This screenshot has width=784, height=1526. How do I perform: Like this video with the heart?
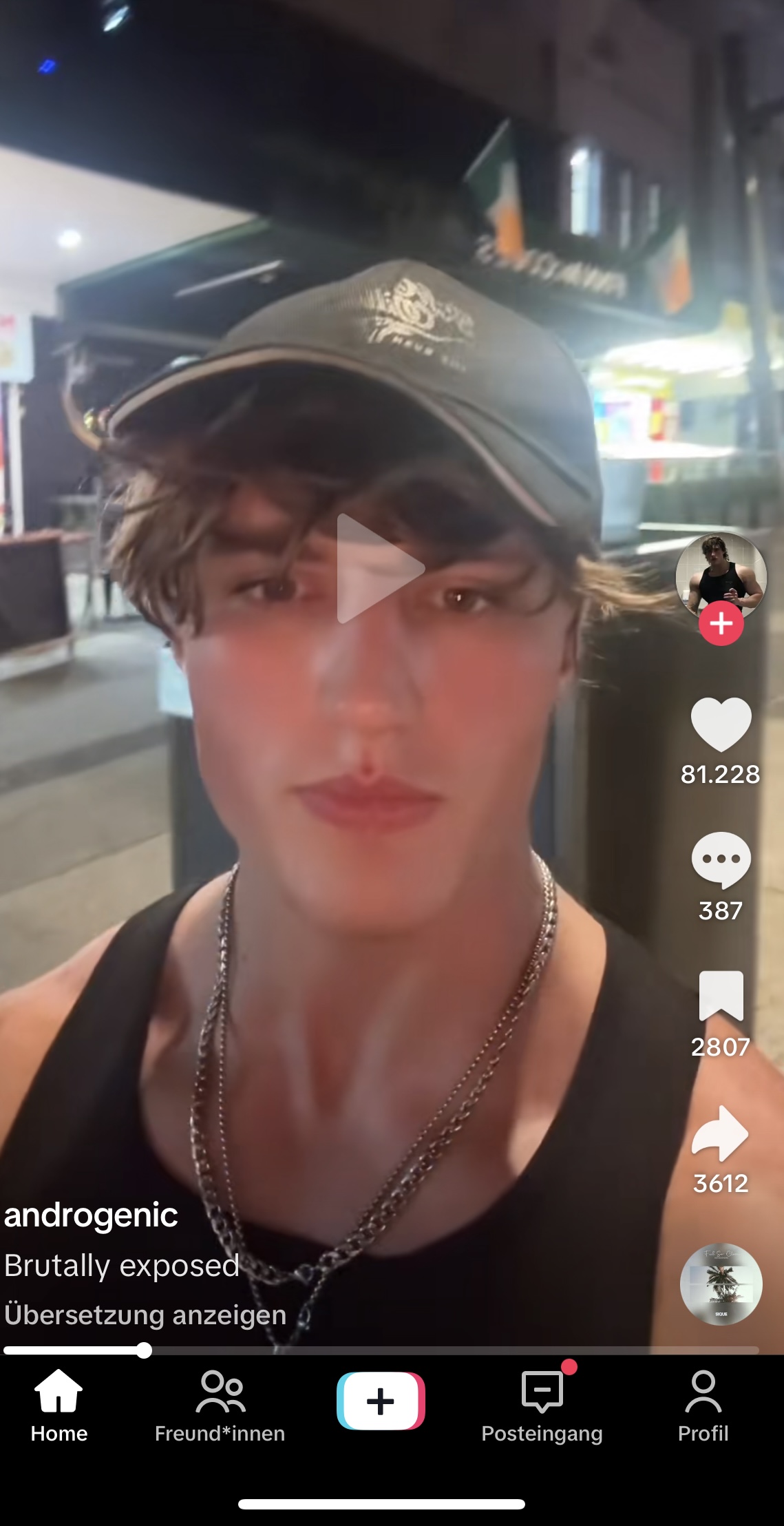[x=721, y=724]
